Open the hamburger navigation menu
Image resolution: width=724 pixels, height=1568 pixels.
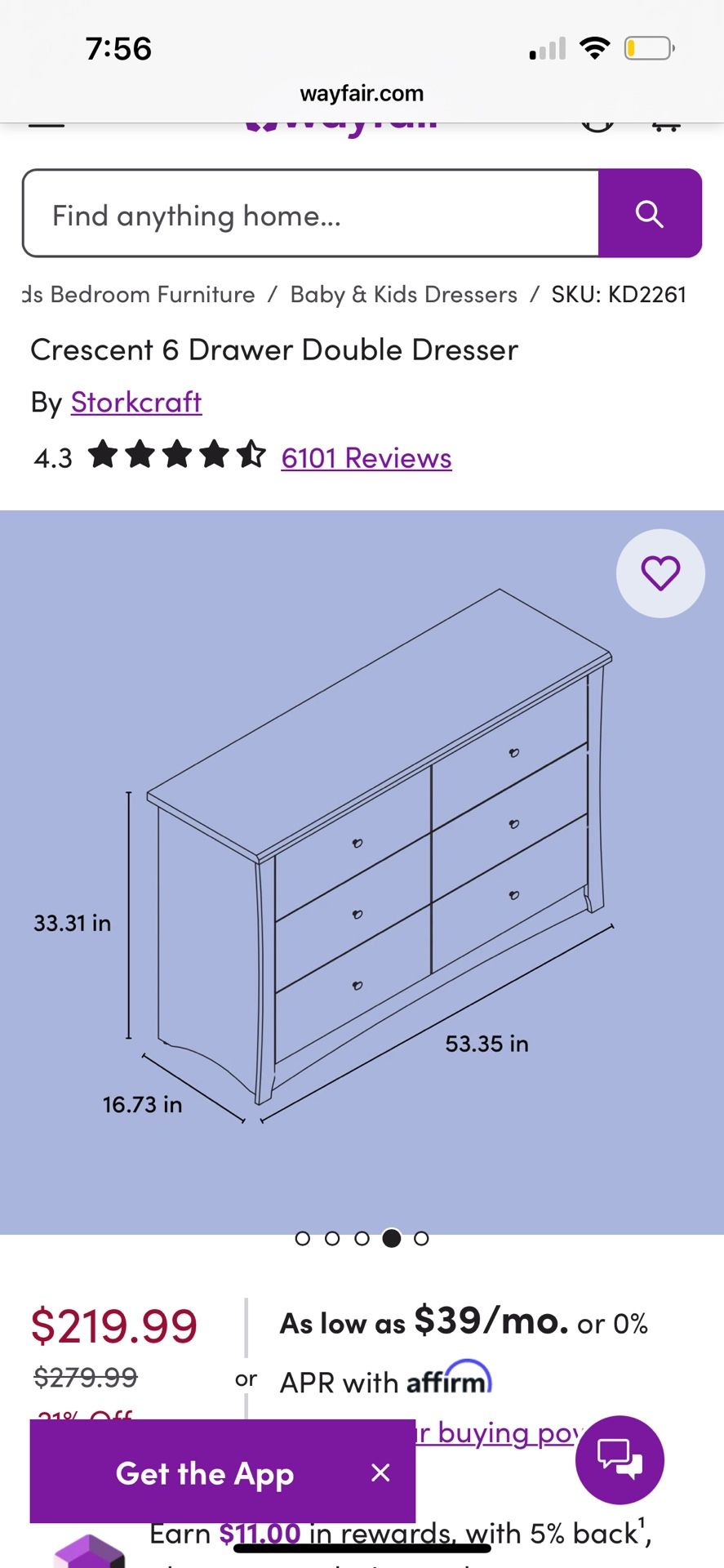pyautogui.click(x=47, y=122)
